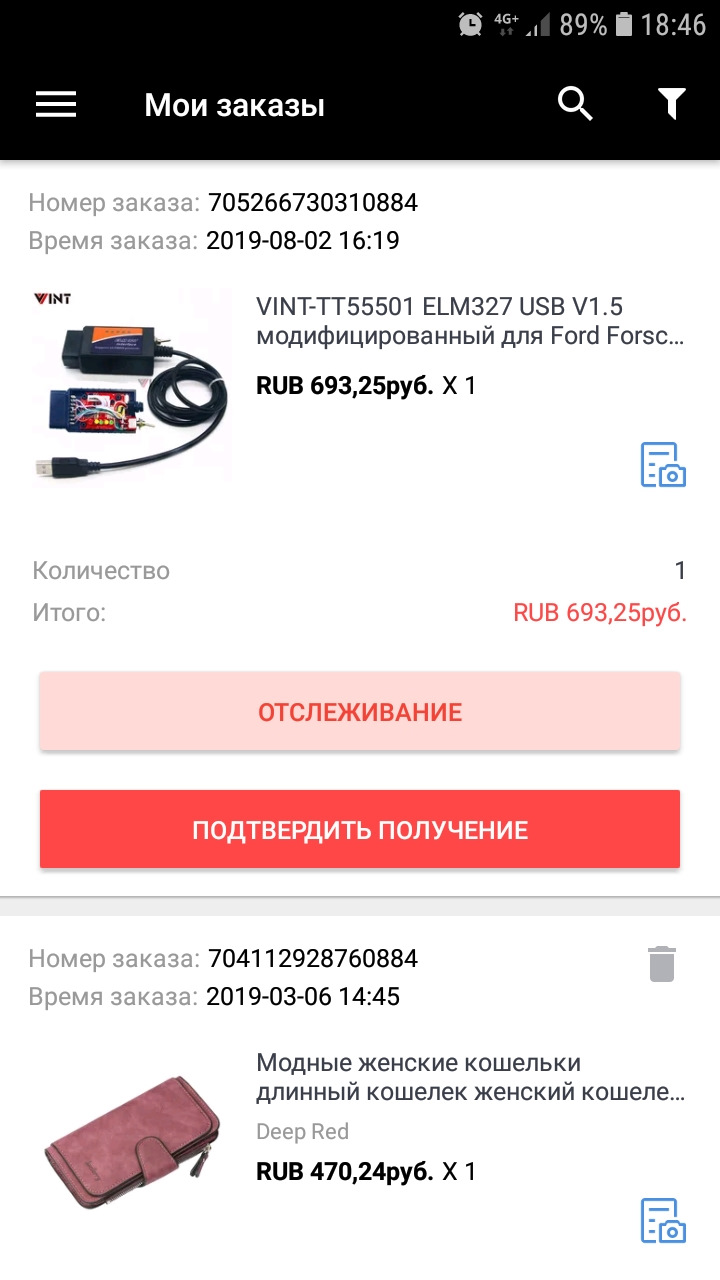Tap ПОДТВЕРДИТЬ ПОЛУЧЕНИЕ to confirm receipt
The width and height of the screenshot is (720, 1280).
click(360, 829)
